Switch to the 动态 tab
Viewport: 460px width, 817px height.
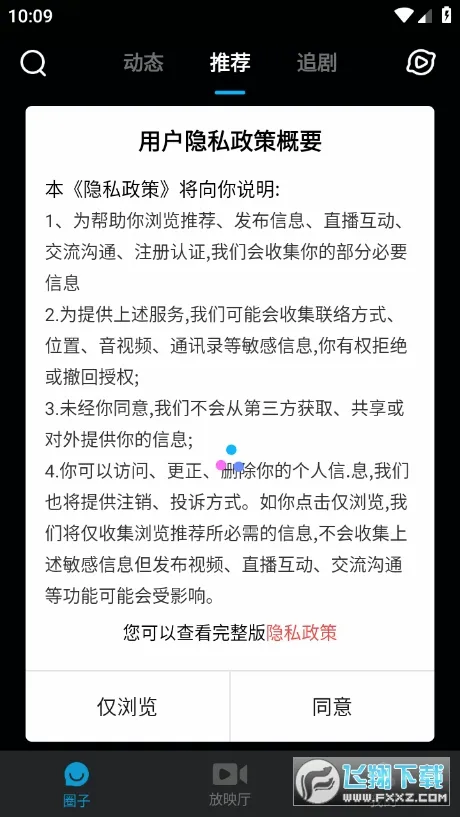click(143, 63)
